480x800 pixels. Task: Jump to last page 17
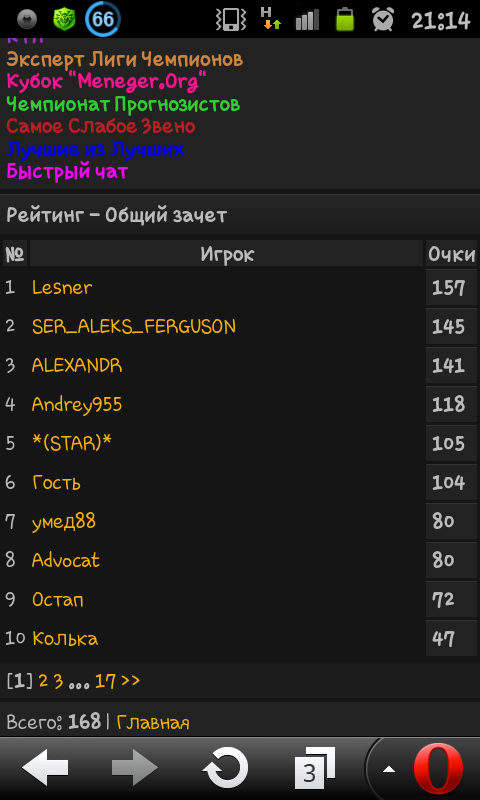tap(105, 681)
